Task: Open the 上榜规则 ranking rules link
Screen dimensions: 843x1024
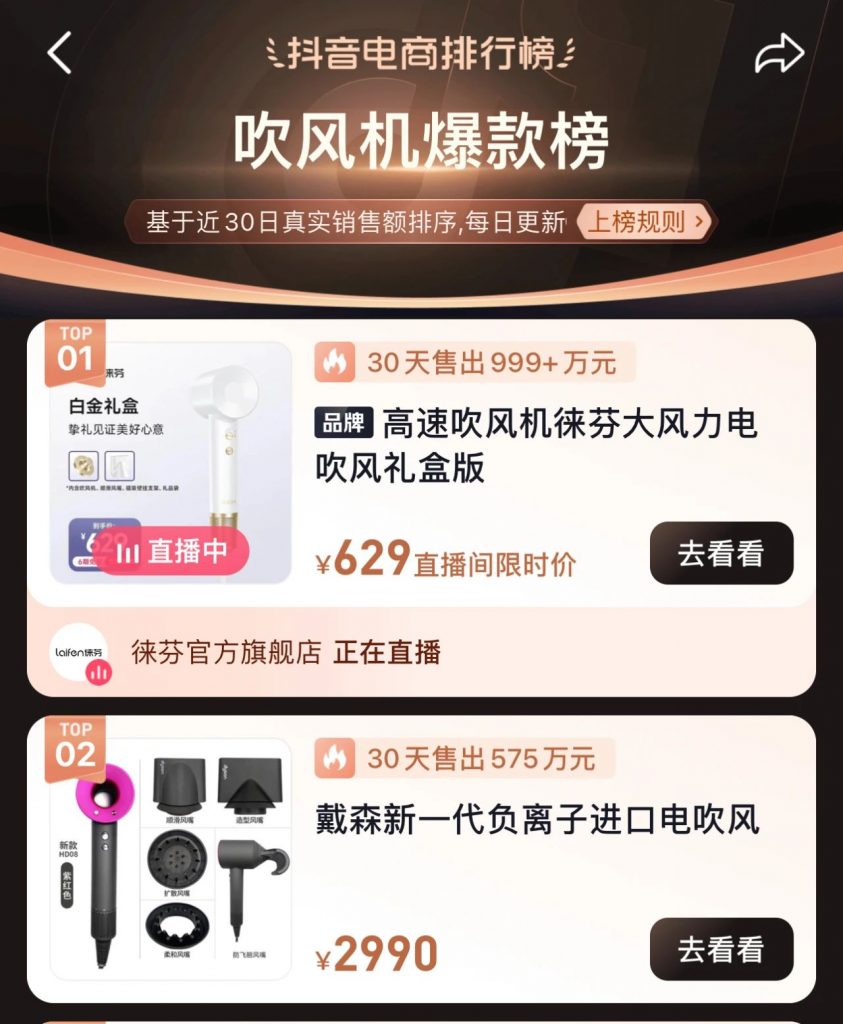Action: [x=645, y=222]
